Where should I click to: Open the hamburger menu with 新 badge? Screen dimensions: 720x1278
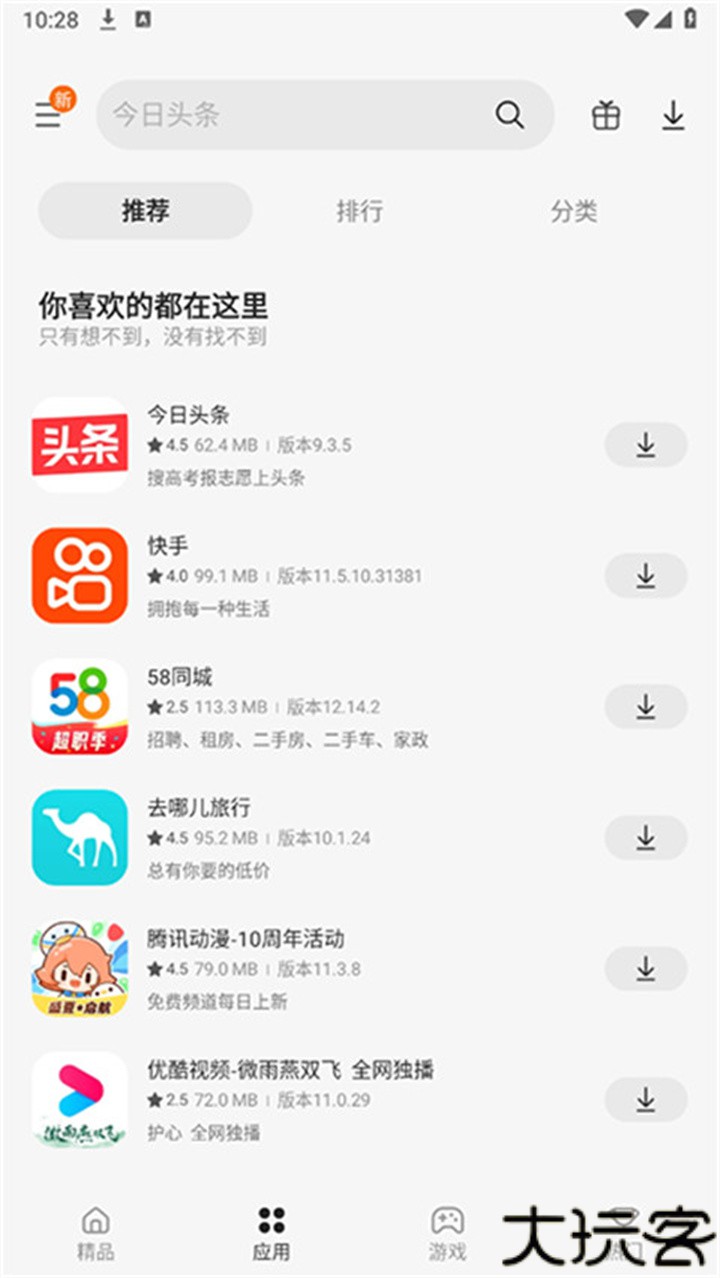pos(48,115)
